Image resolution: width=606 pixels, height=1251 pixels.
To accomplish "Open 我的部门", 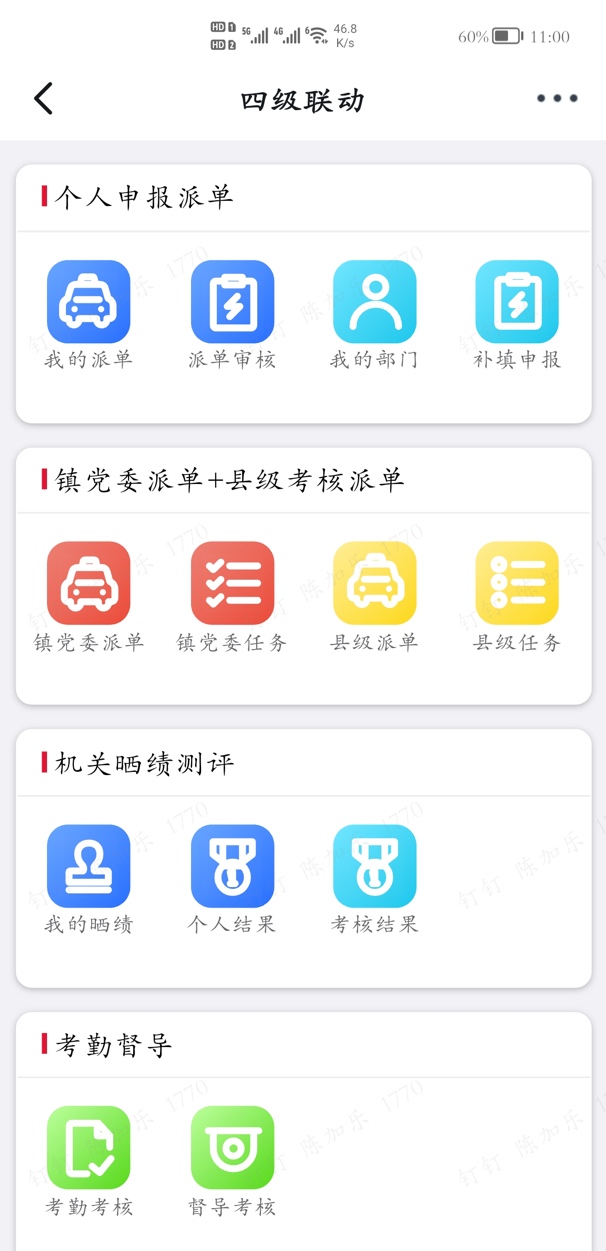I will 374,302.
